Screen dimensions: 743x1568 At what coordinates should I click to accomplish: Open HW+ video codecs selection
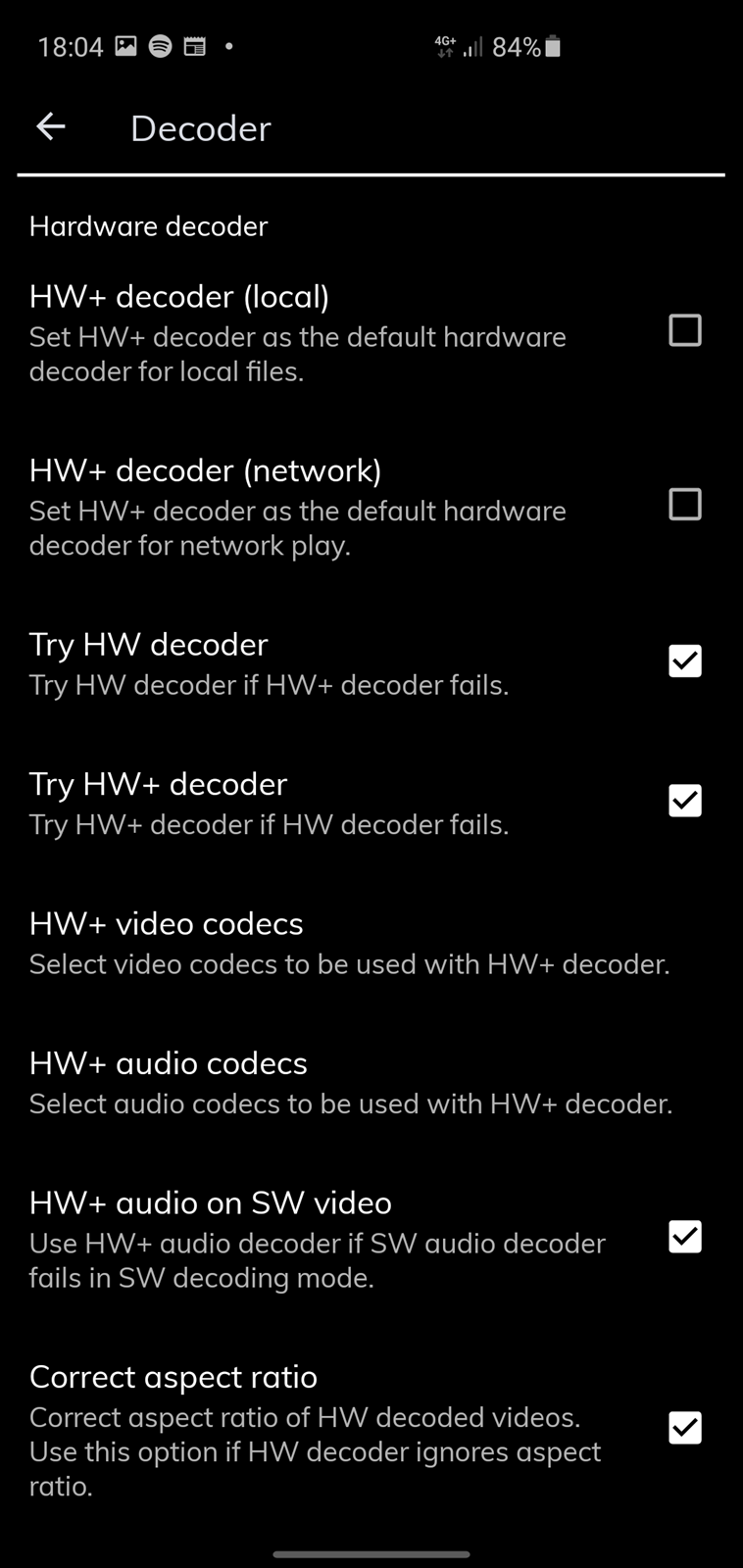point(371,943)
